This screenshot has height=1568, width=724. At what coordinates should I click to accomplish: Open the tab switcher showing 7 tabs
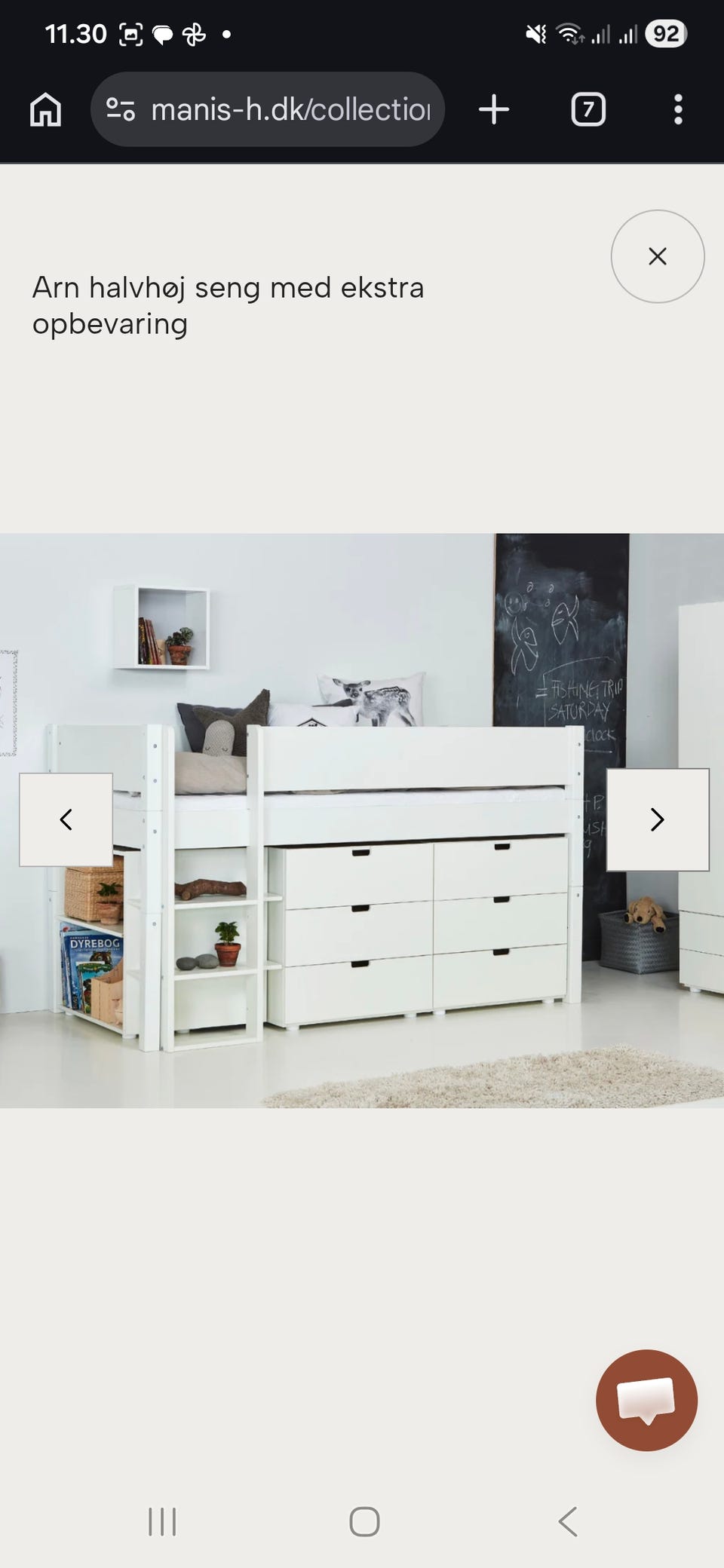pos(587,109)
